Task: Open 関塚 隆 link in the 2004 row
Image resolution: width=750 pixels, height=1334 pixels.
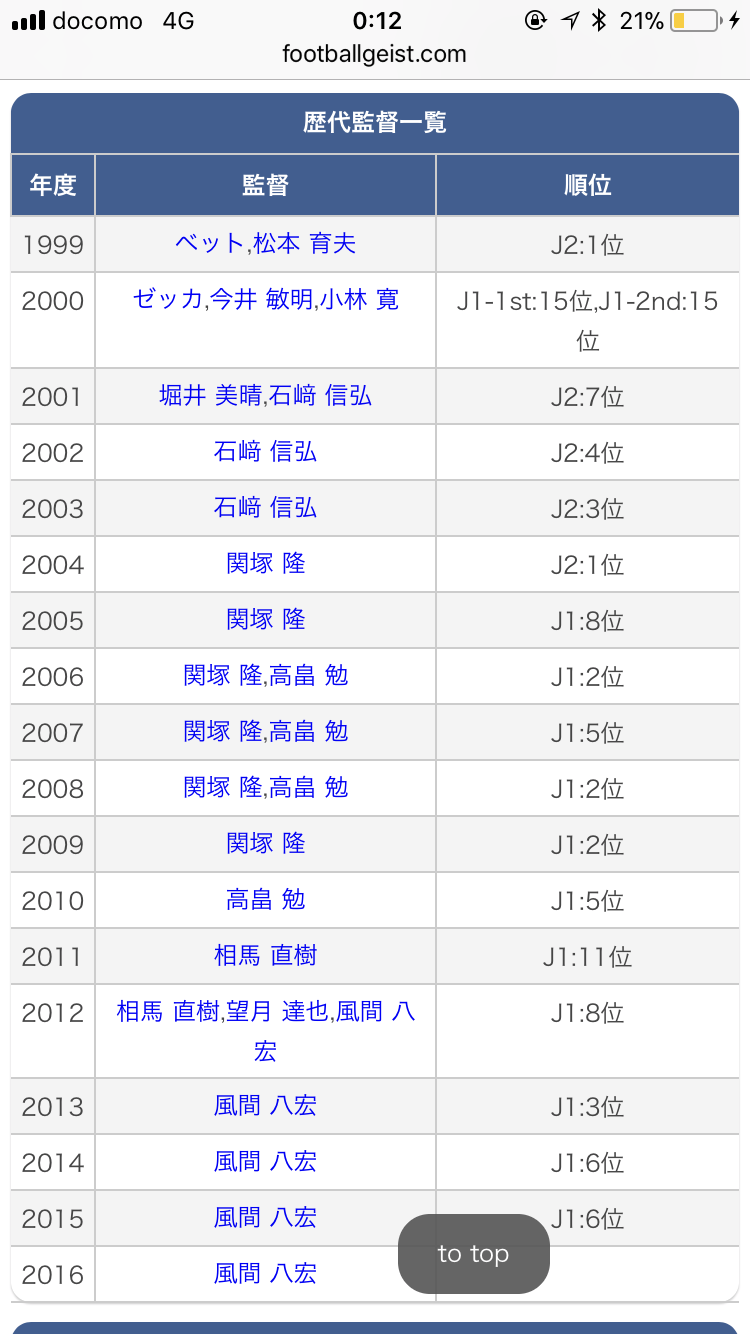Action: (265, 563)
